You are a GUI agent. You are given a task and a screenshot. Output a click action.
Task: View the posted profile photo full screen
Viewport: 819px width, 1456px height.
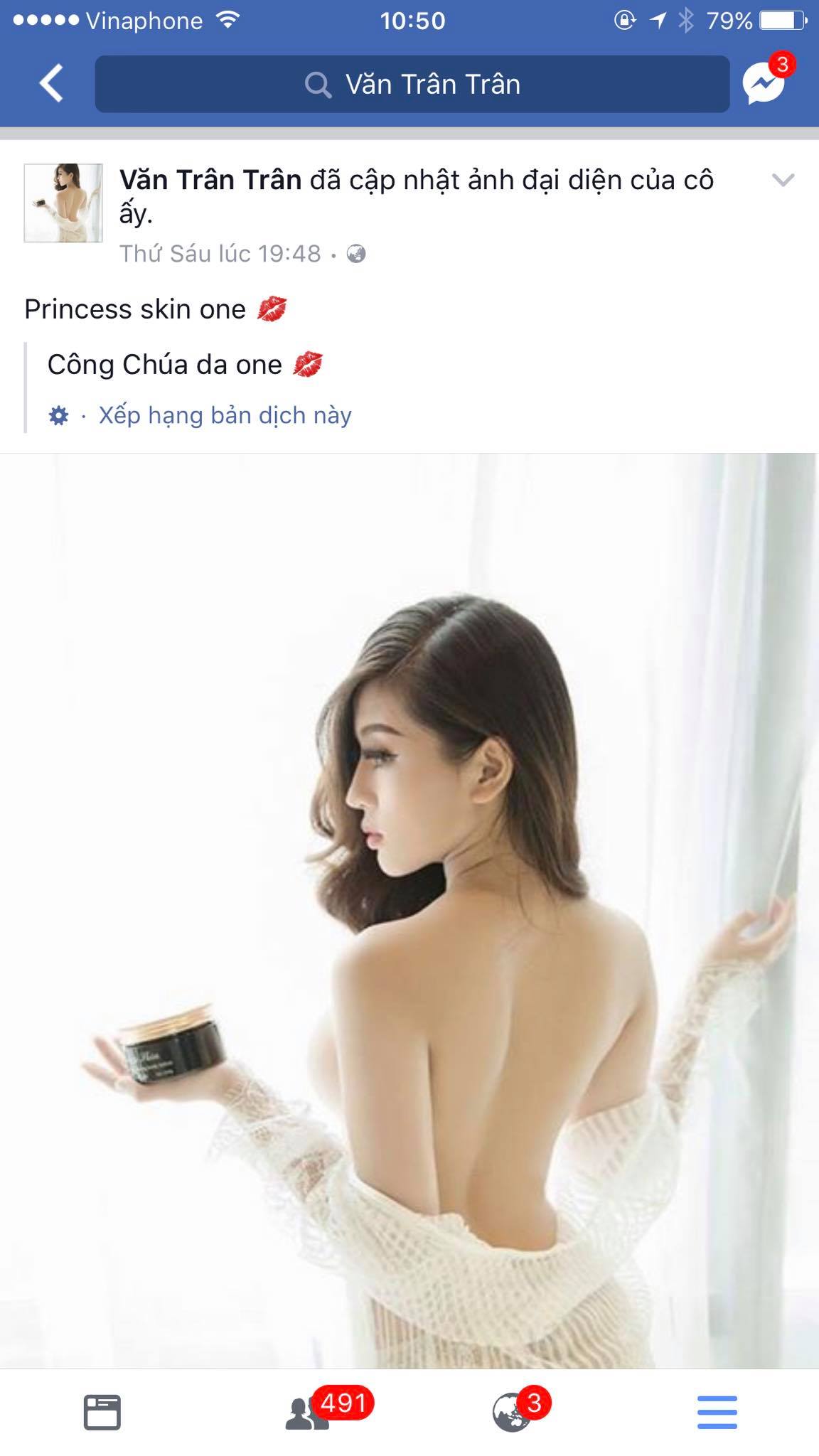tap(409, 910)
